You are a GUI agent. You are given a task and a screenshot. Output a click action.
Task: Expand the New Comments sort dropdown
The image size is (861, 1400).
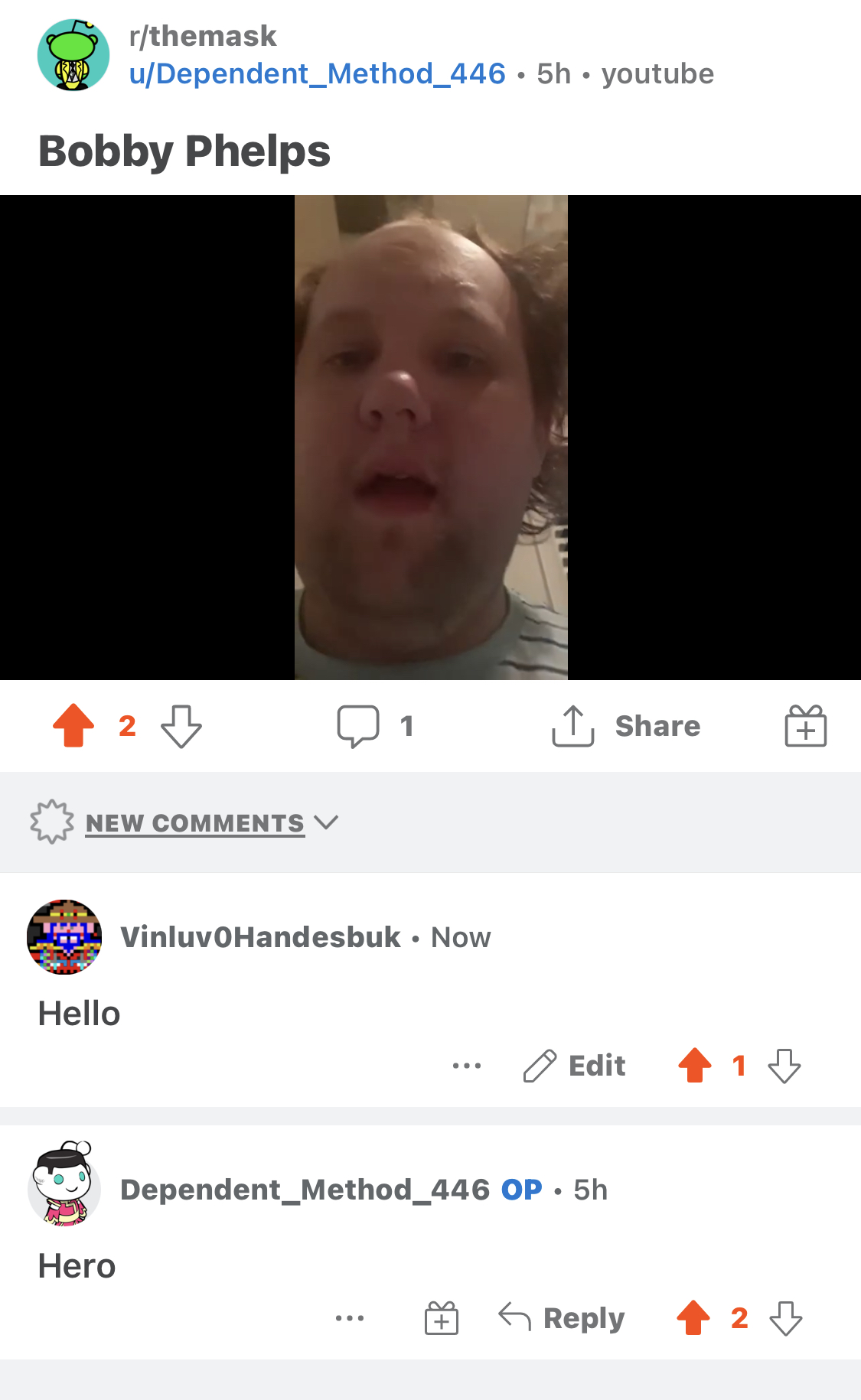coord(211,823)
